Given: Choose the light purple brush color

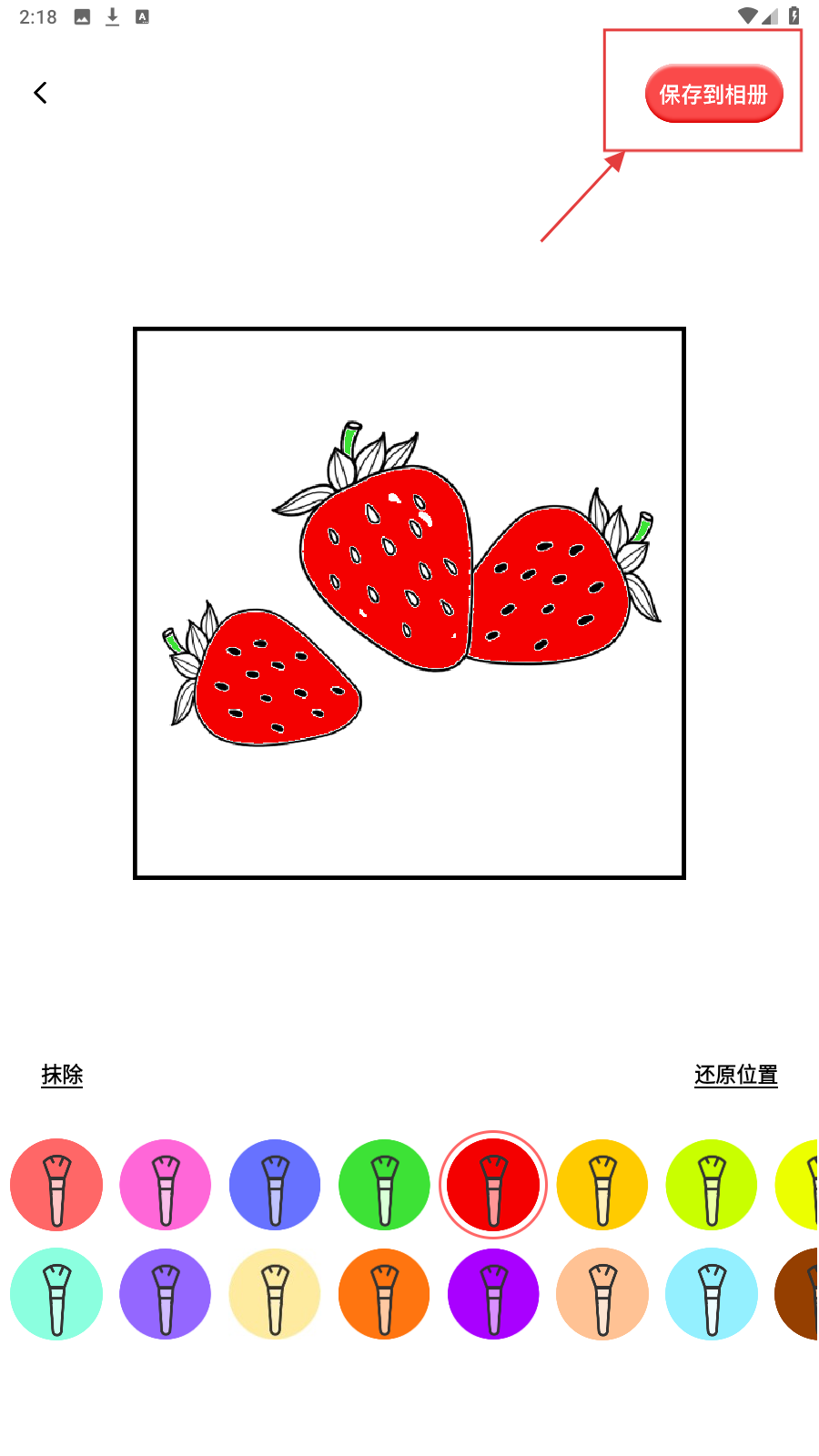Looking at the screenshot, I should tap(166, 1294).
